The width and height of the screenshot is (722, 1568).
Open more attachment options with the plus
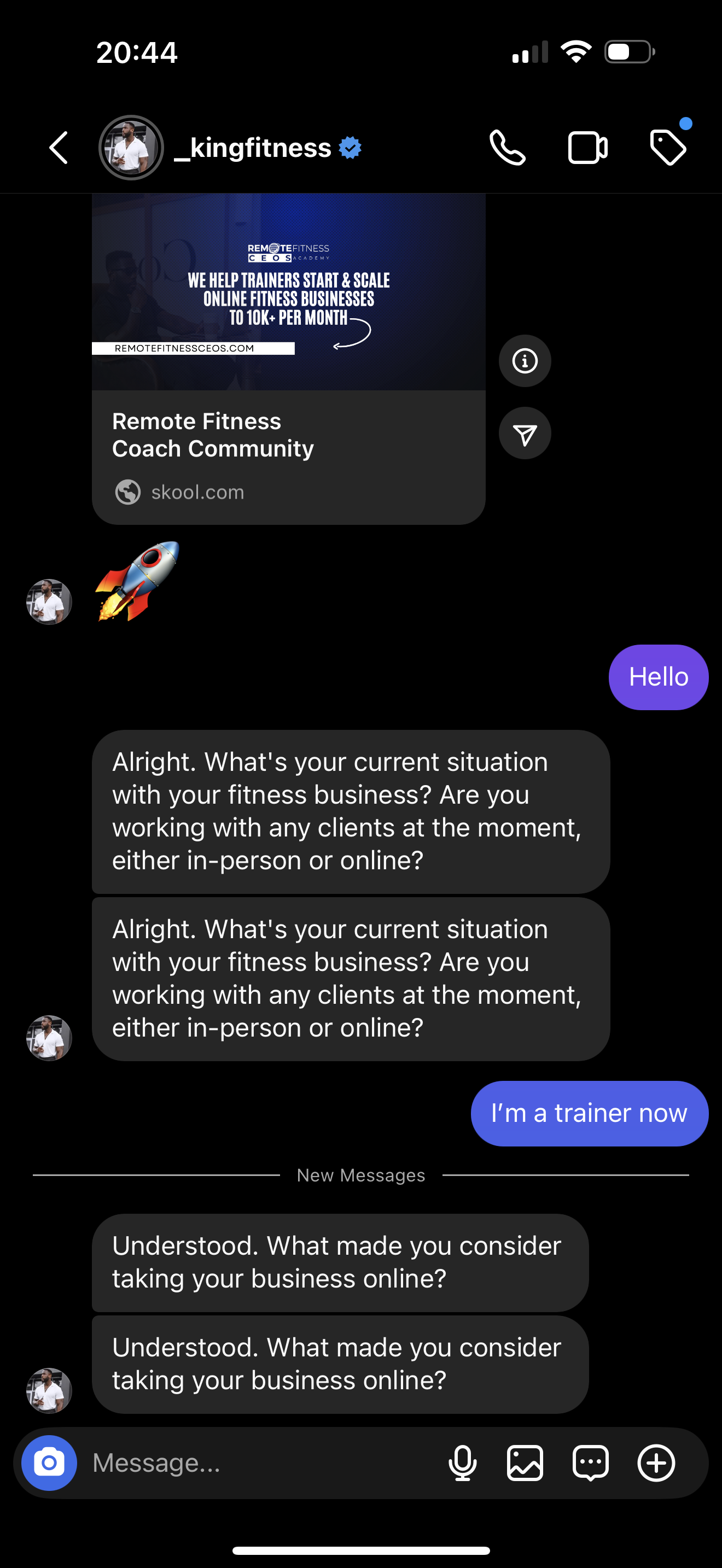[656, 1464]
